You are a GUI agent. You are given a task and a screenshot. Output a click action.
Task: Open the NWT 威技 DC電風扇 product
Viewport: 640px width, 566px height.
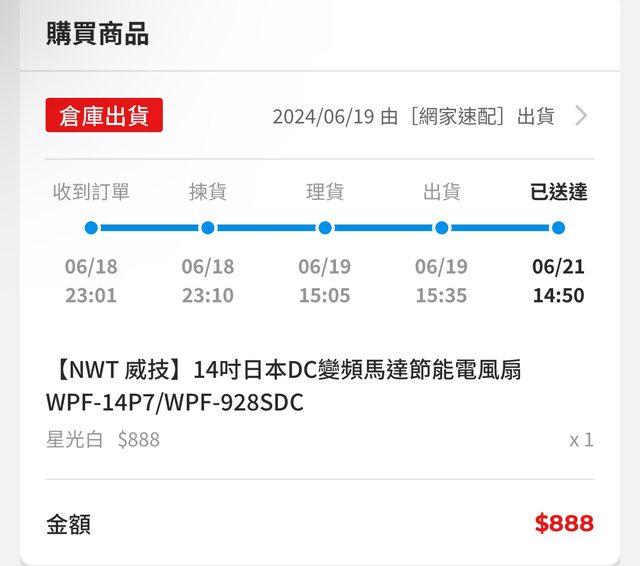[283, 386]
